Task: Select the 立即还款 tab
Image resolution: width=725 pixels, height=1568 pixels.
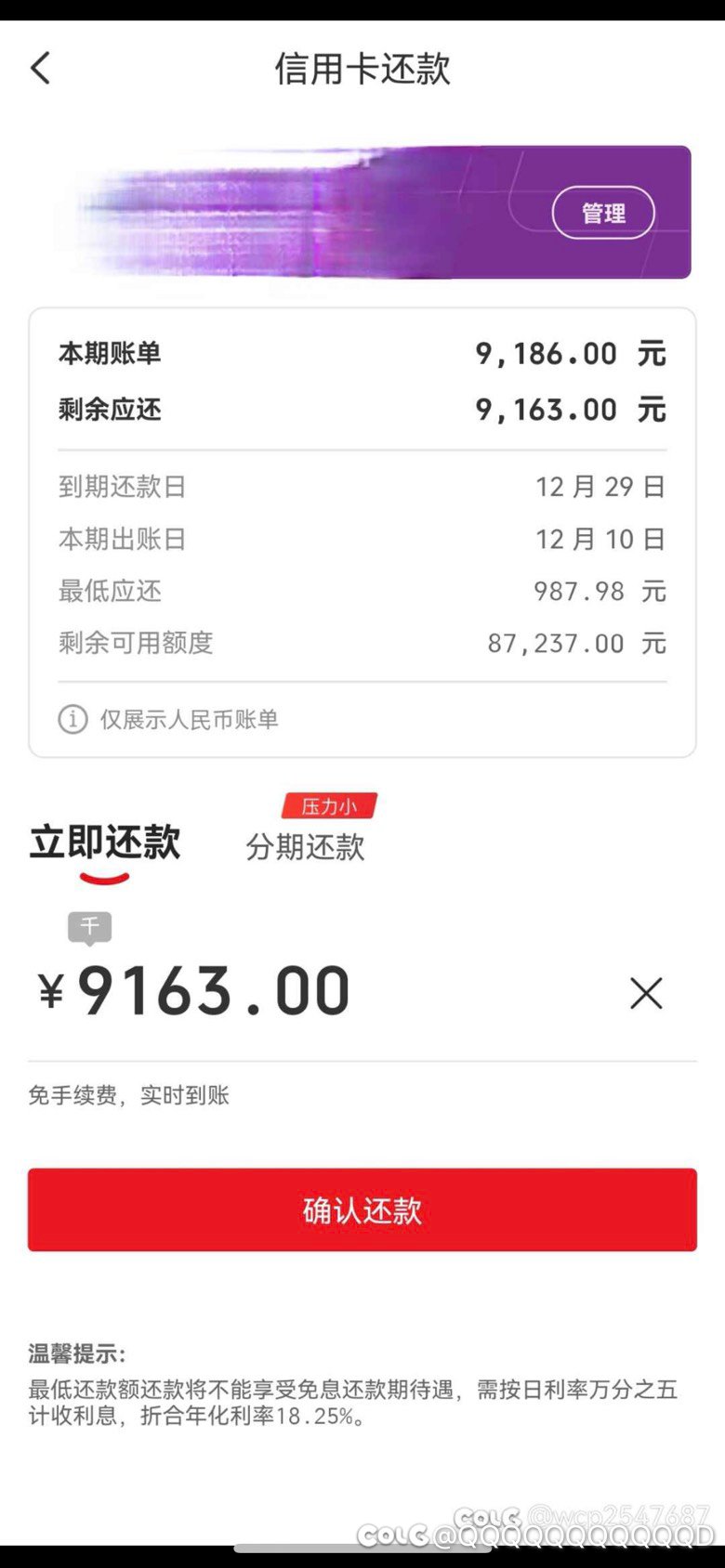Action: pos(105,842)
